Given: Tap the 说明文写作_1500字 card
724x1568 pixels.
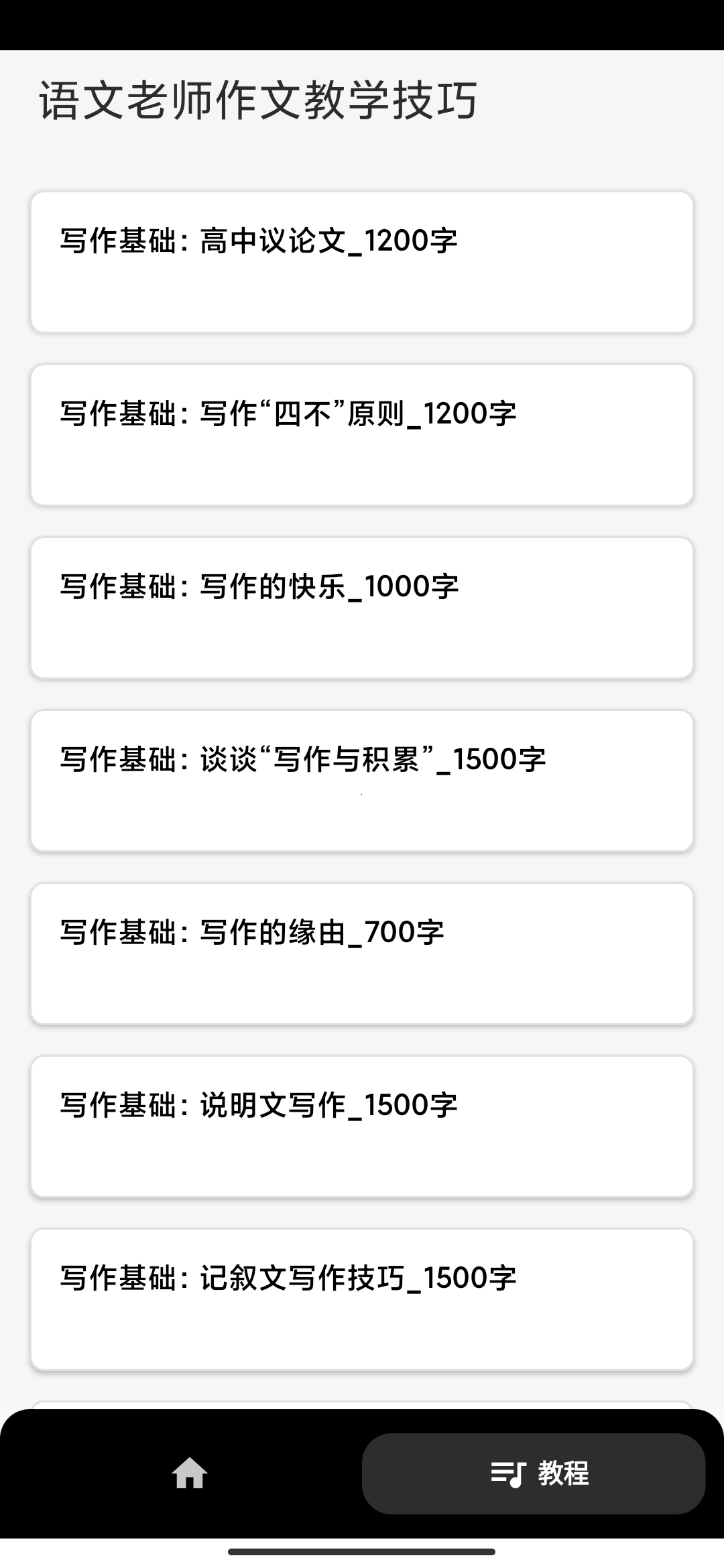Looking at the screenshot, I should tap(362, 1126).
